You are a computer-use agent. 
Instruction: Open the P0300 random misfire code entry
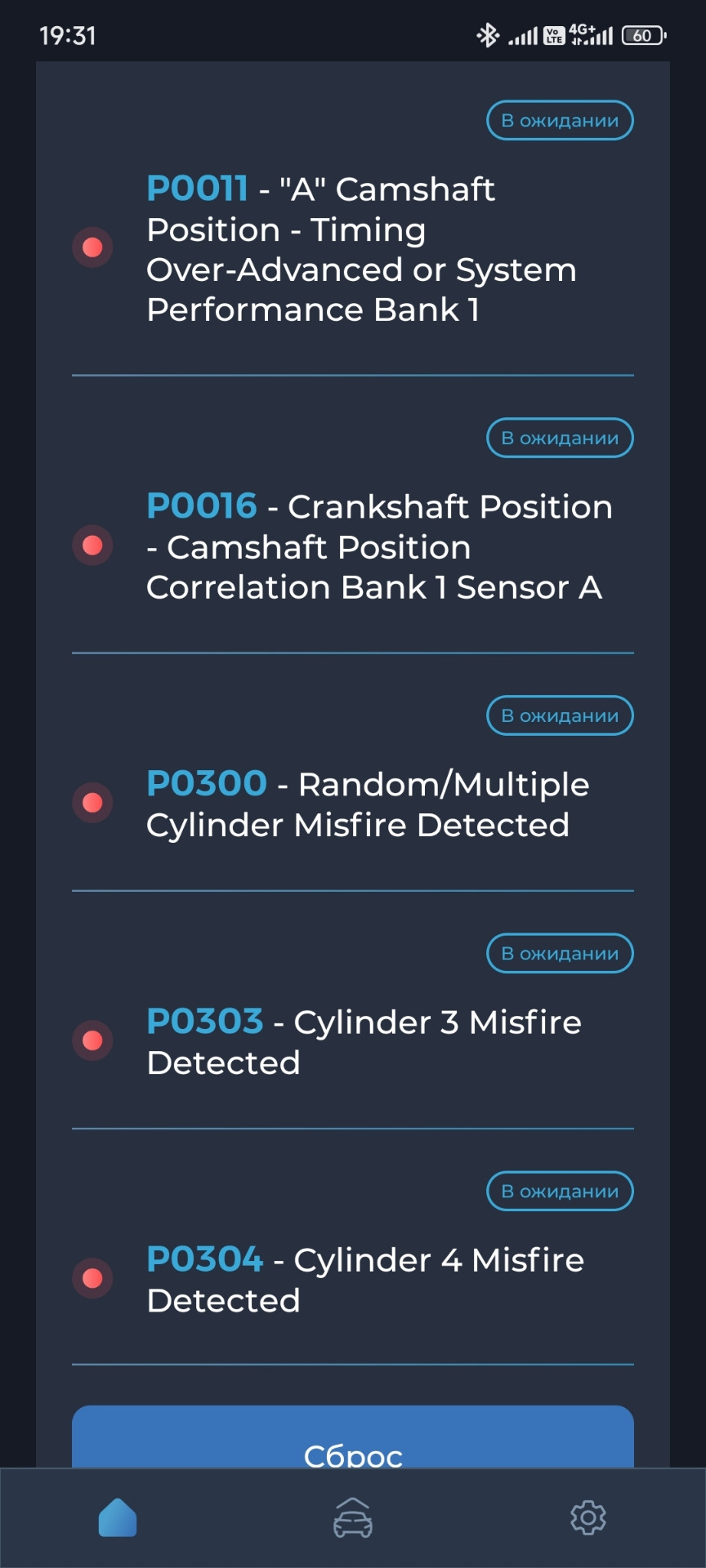[366, 804]
